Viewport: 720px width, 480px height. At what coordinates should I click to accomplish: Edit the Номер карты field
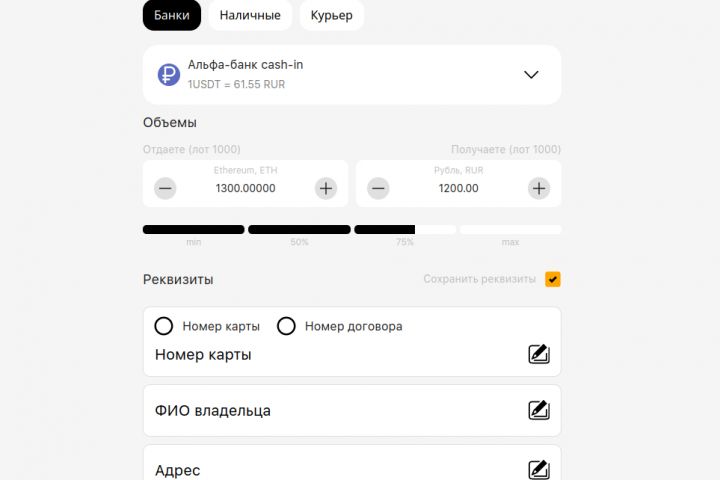(x=539, y=354)
